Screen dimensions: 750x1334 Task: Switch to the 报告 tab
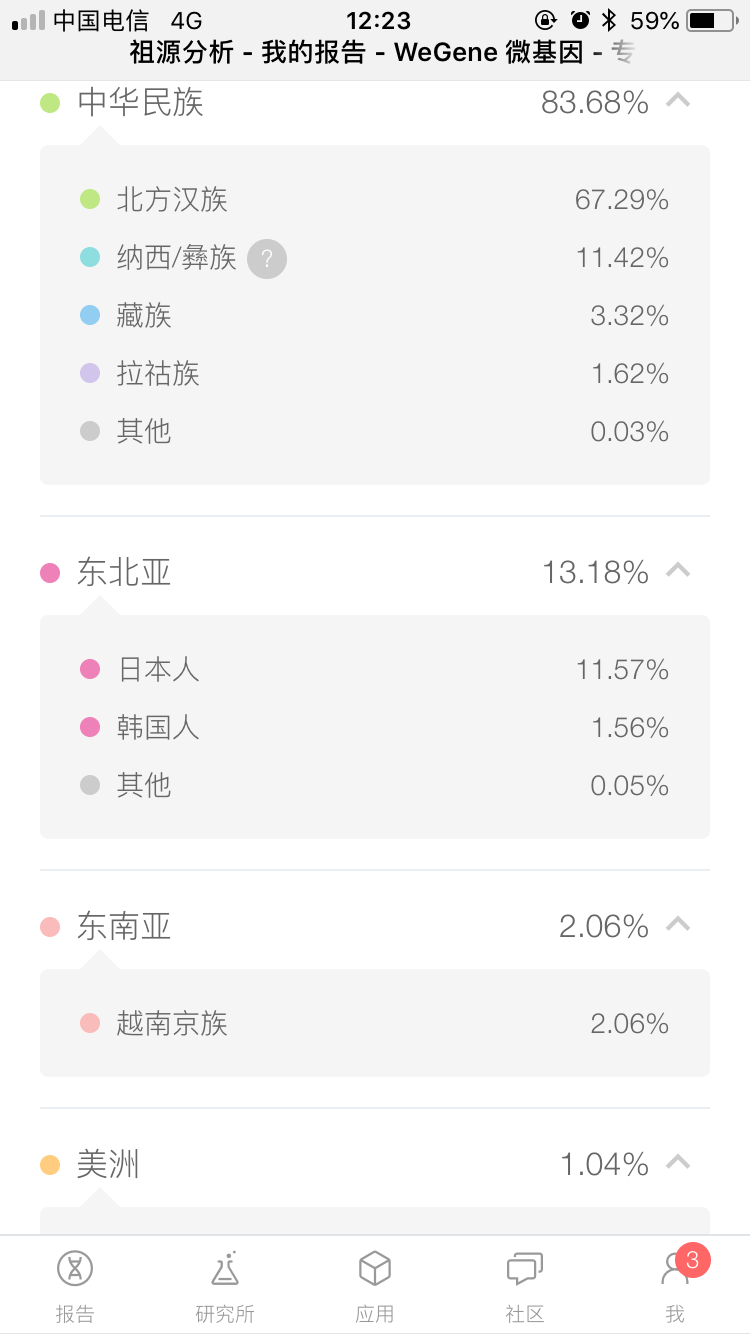(x=75, y=1286)
